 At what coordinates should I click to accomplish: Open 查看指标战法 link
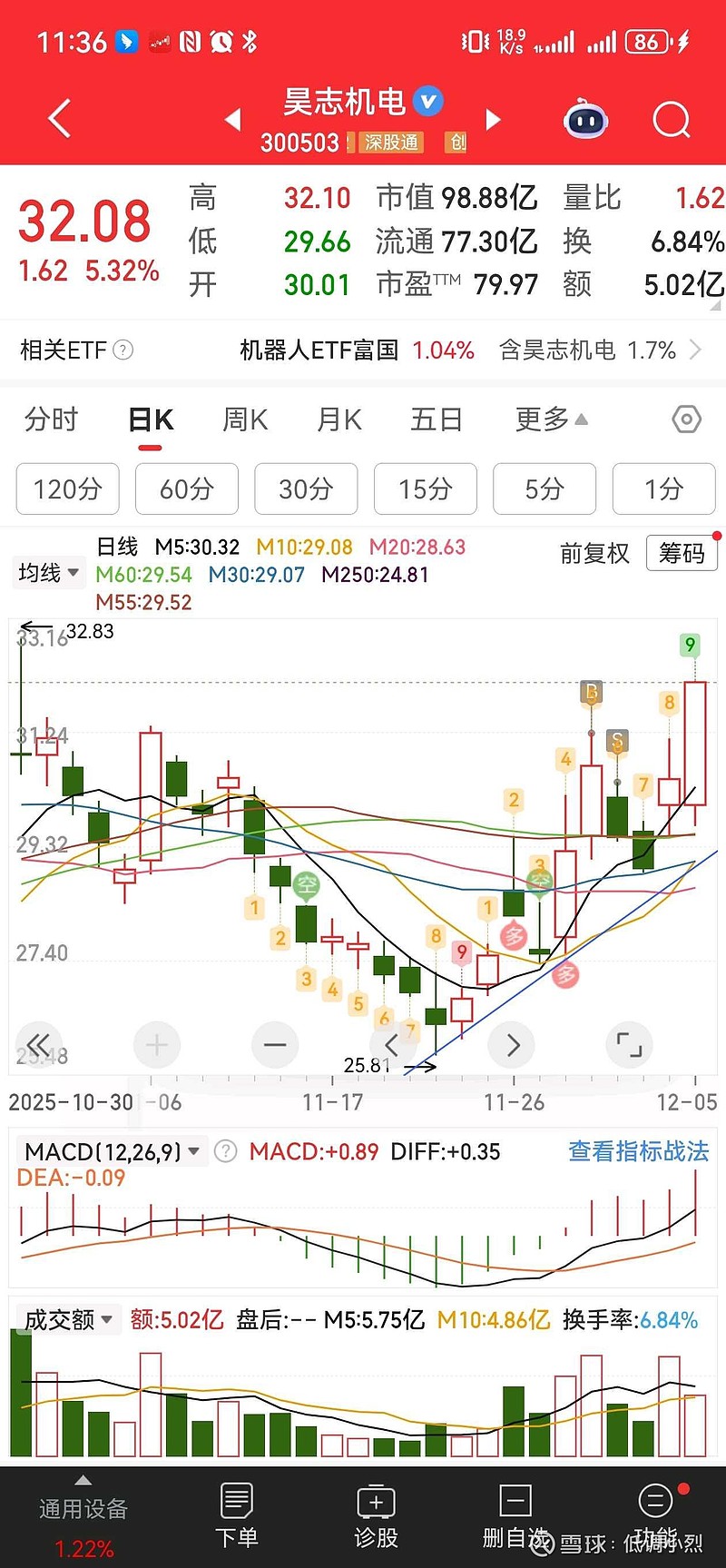tap(638, 1151)
